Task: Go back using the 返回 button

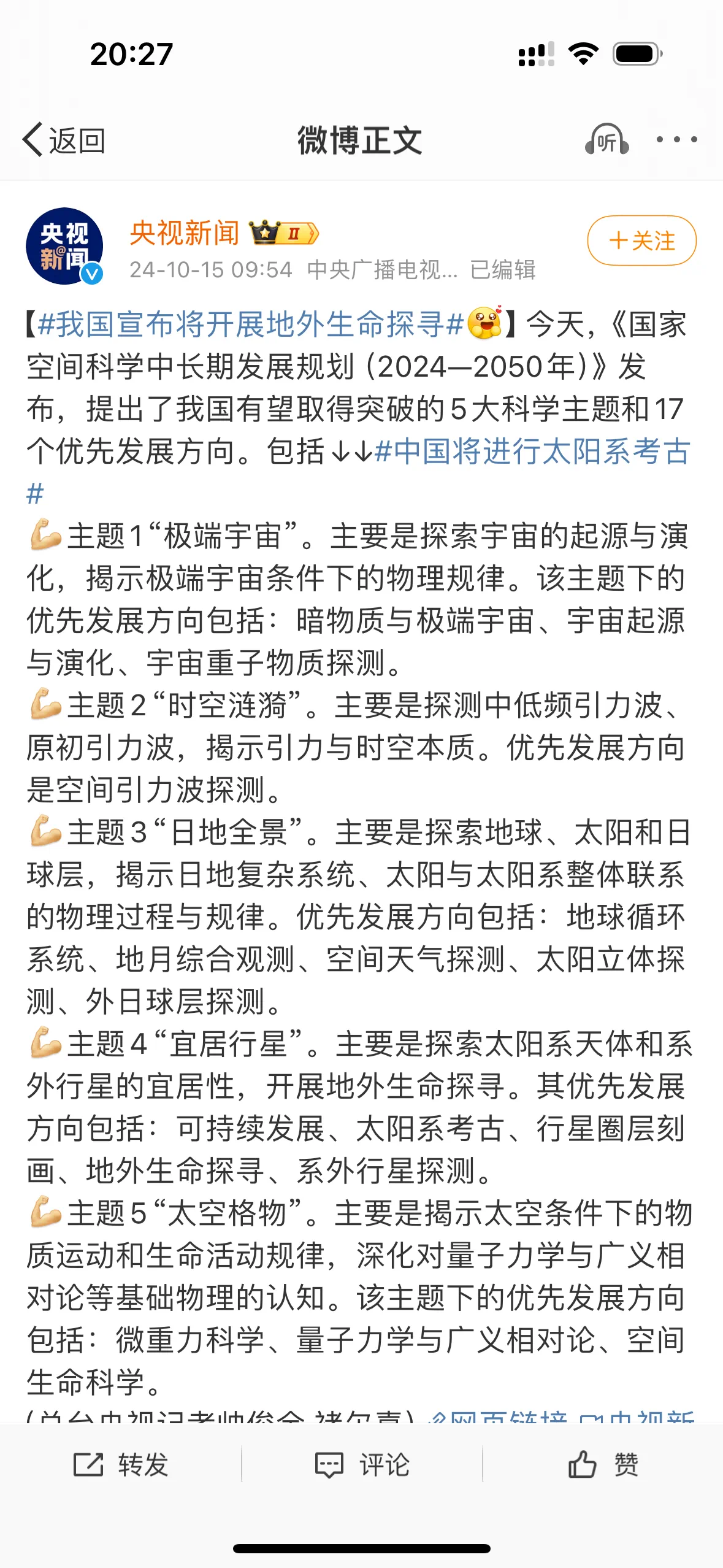Action: click(x=64, y=140)
